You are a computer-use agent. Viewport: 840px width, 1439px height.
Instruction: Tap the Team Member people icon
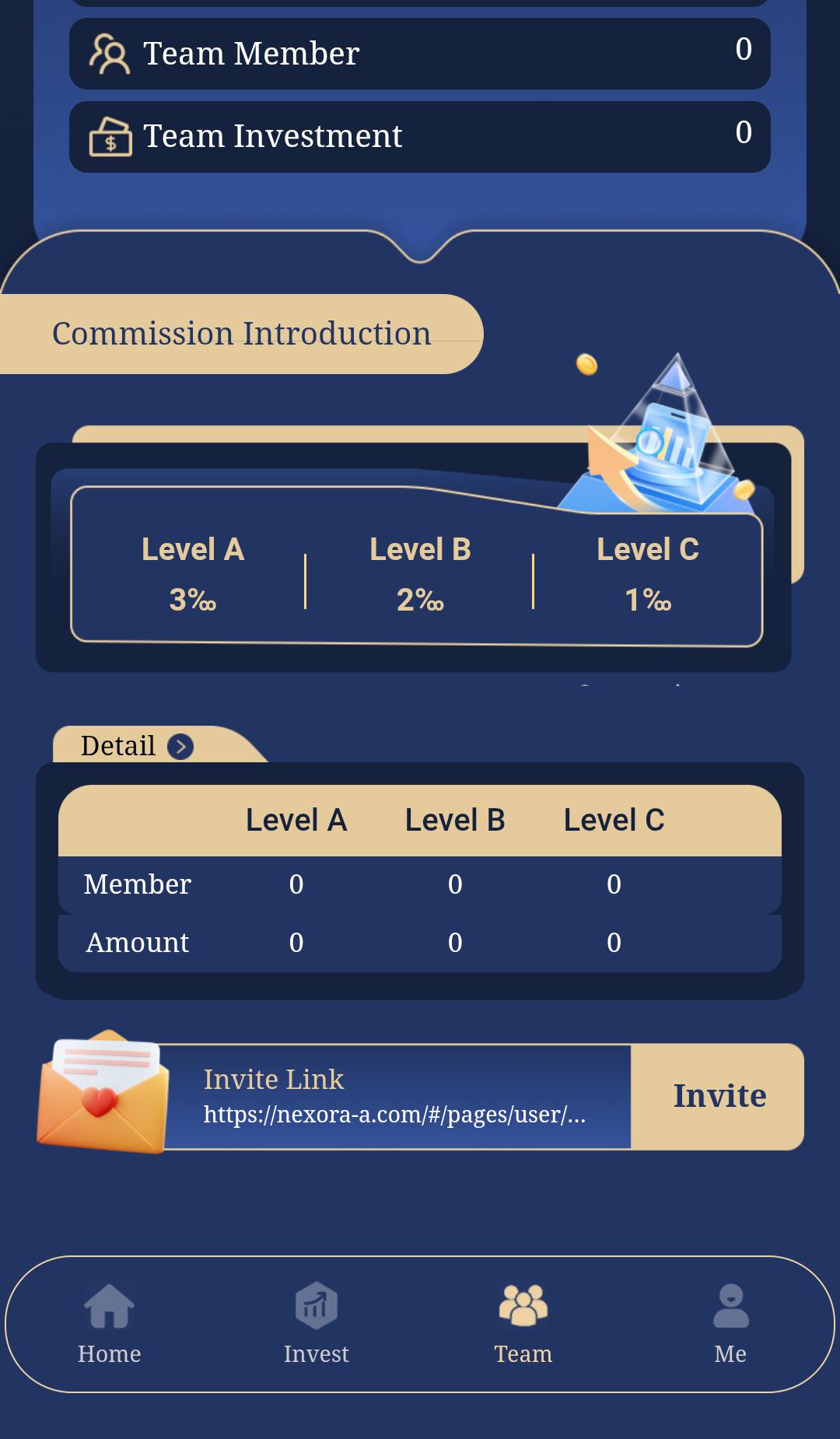point(109,52)
